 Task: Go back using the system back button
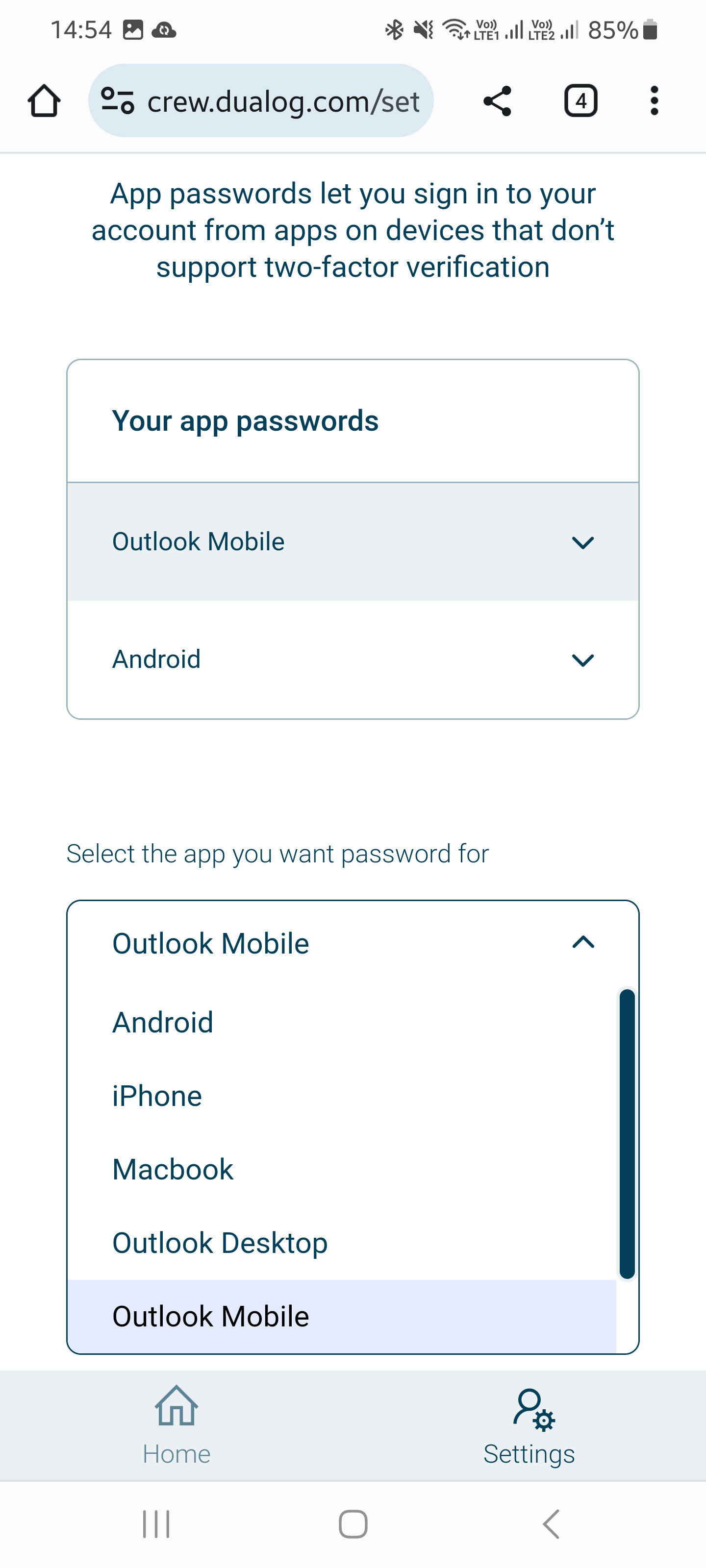[551, 1524]
